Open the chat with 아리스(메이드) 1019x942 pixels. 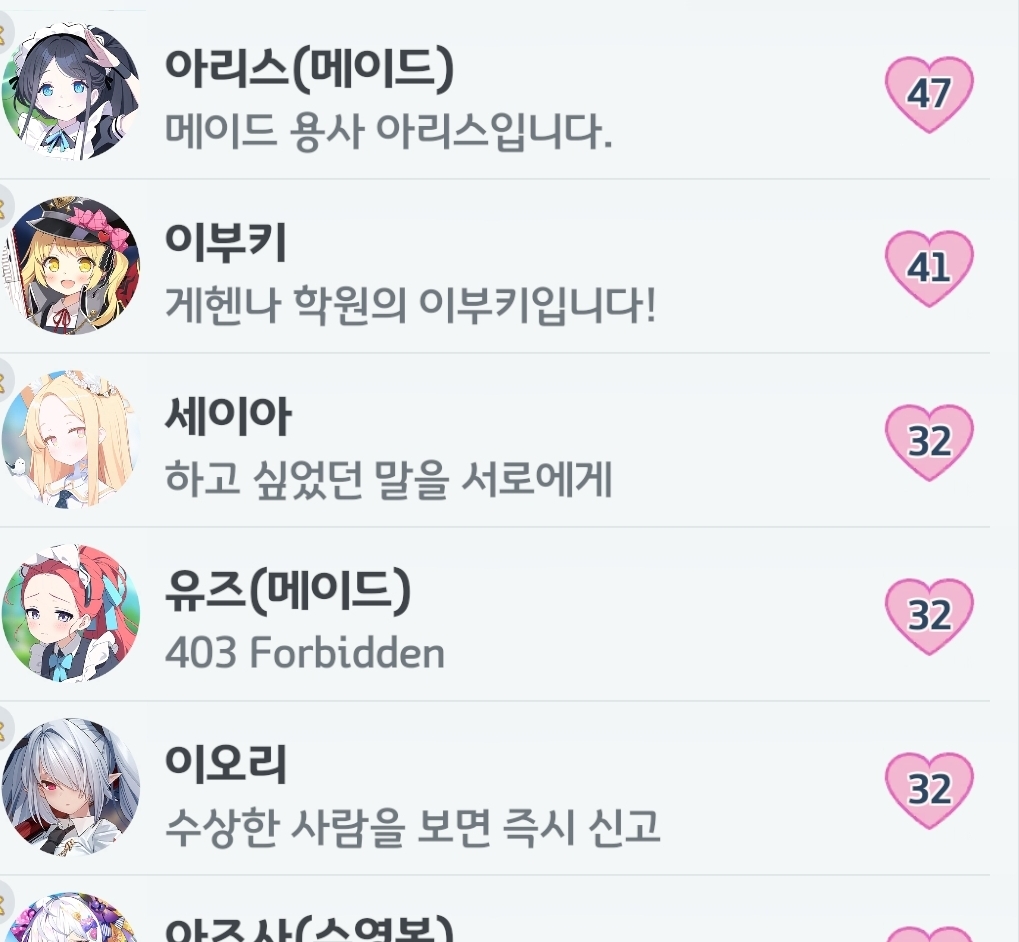pyautogui.click(x=495, y=92)
